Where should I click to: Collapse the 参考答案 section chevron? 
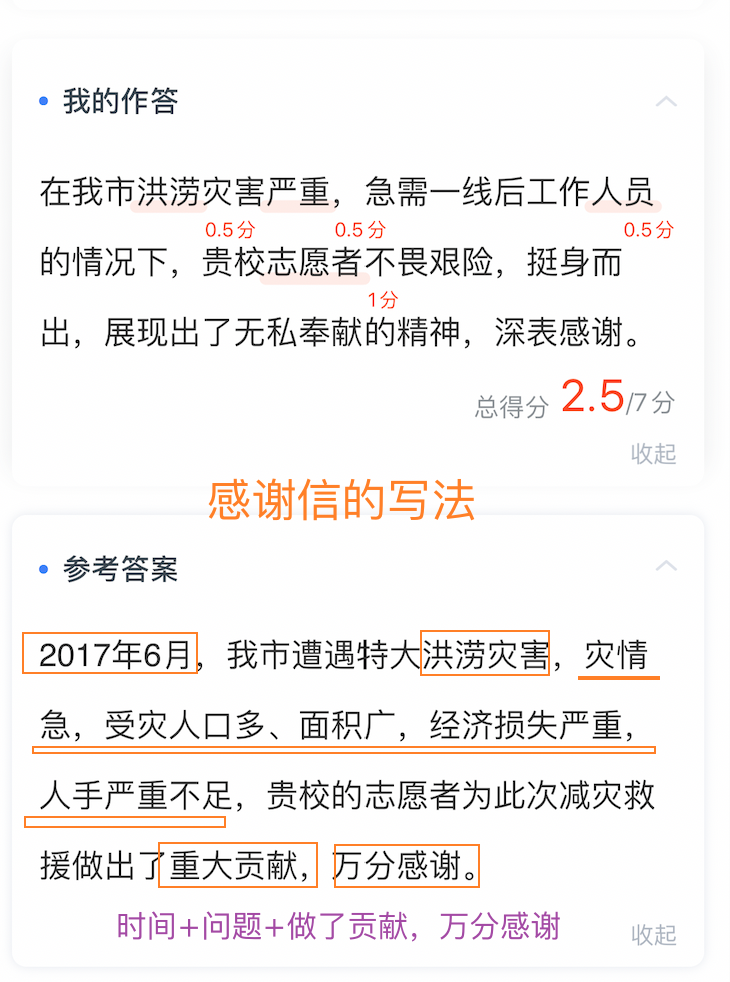(666, 567)
